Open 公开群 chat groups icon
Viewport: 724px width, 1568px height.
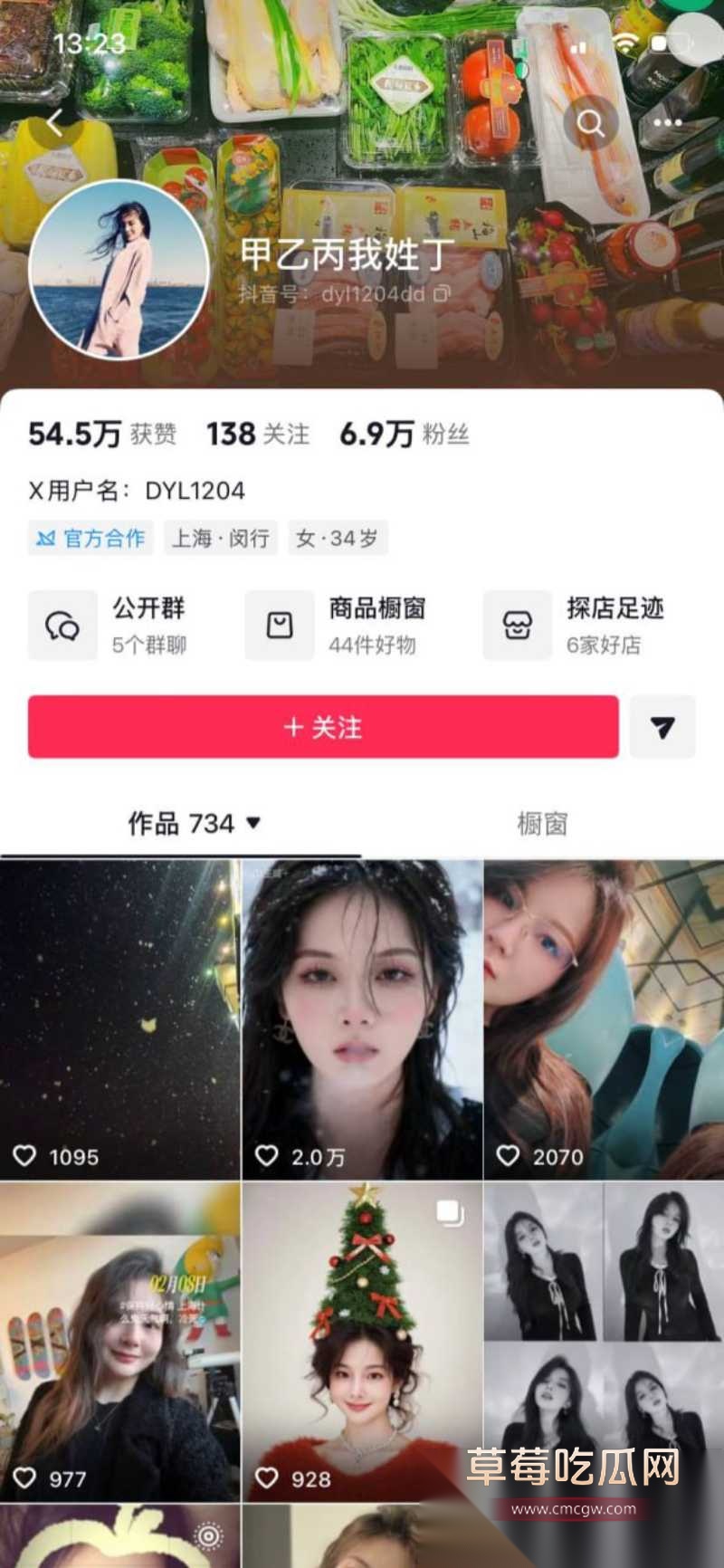tap(62, 624)
